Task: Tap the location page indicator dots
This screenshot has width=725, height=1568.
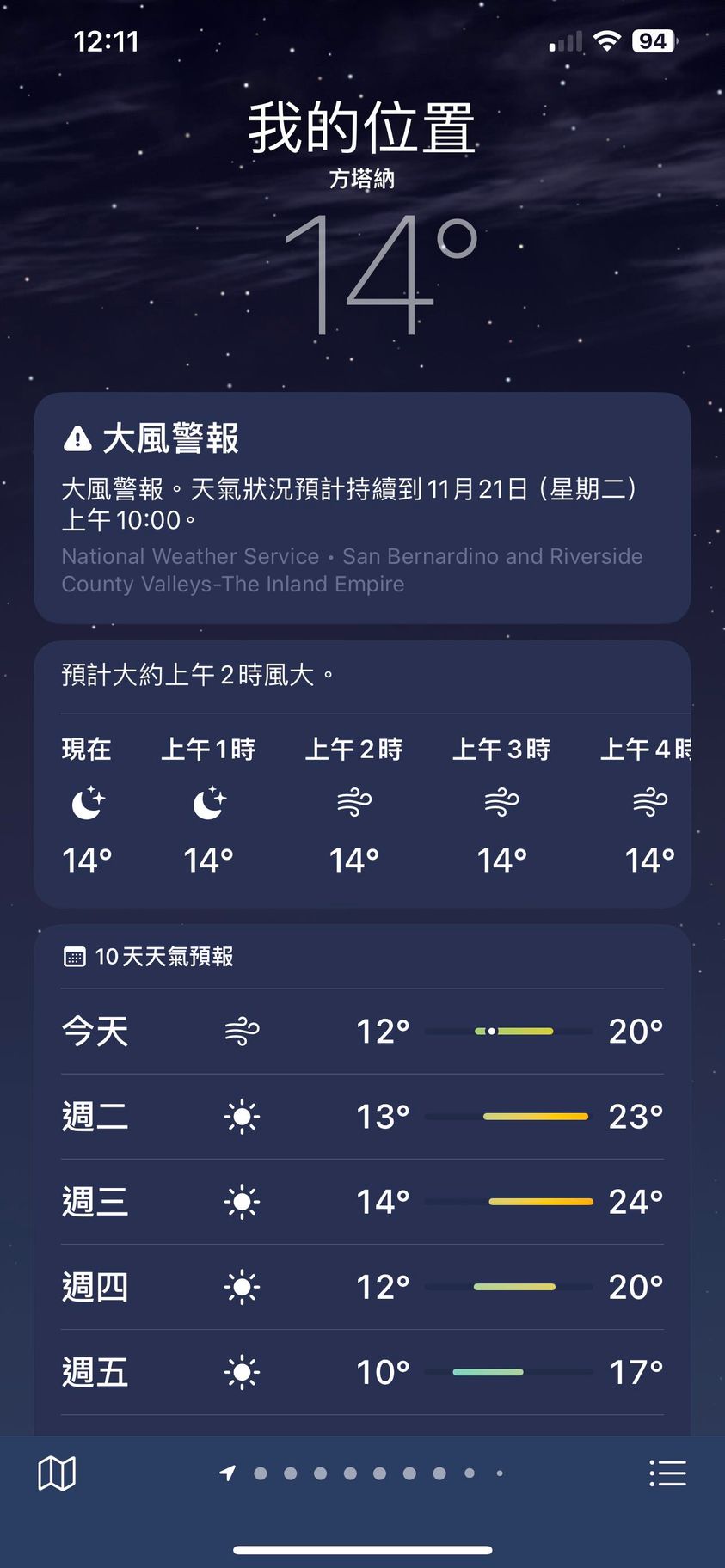Action: pyautogui.click(x=364, y=1473)
